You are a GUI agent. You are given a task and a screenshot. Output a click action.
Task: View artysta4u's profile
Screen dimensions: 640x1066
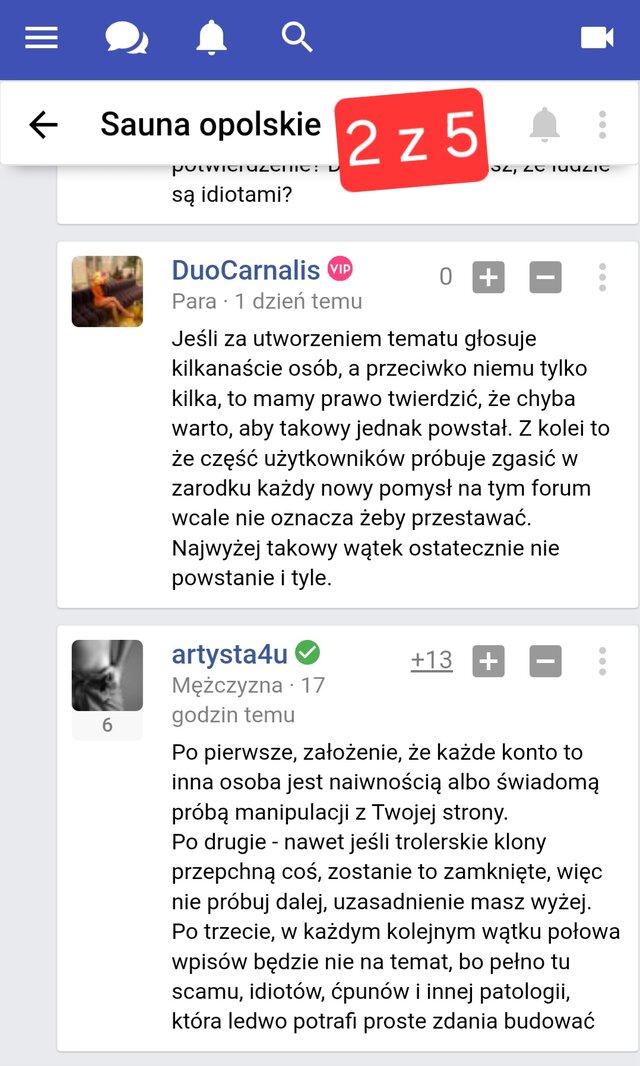pos(230,655)
